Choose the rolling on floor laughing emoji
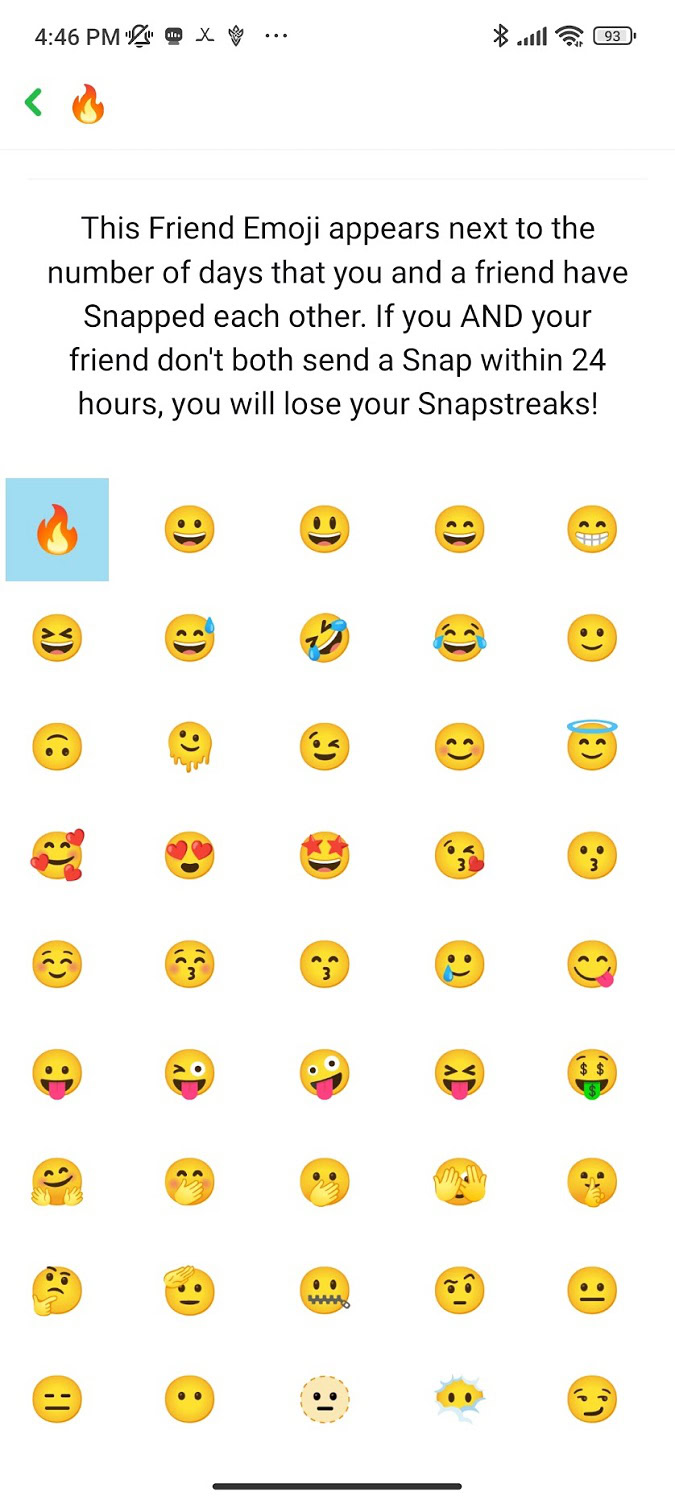 (x=324, y=638)
